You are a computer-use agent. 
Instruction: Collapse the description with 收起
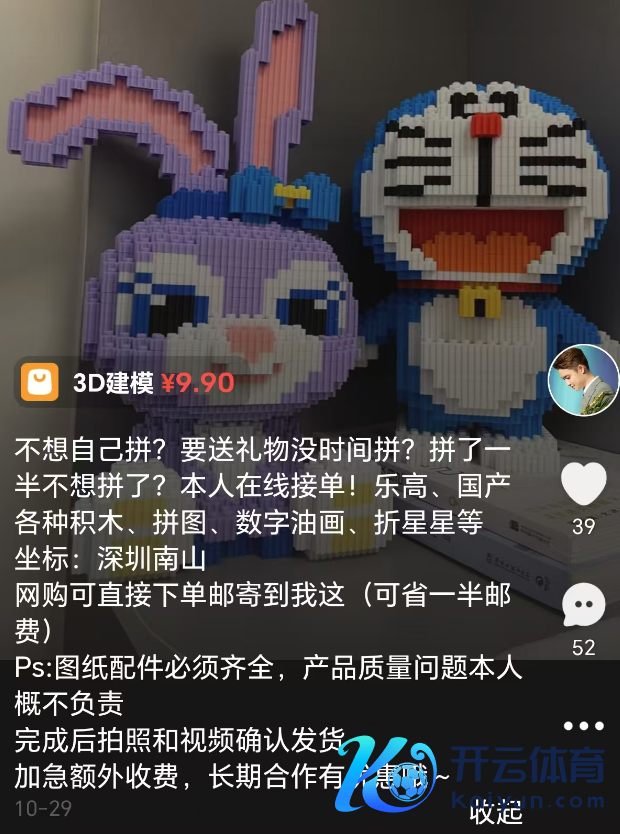click(497, 812)
